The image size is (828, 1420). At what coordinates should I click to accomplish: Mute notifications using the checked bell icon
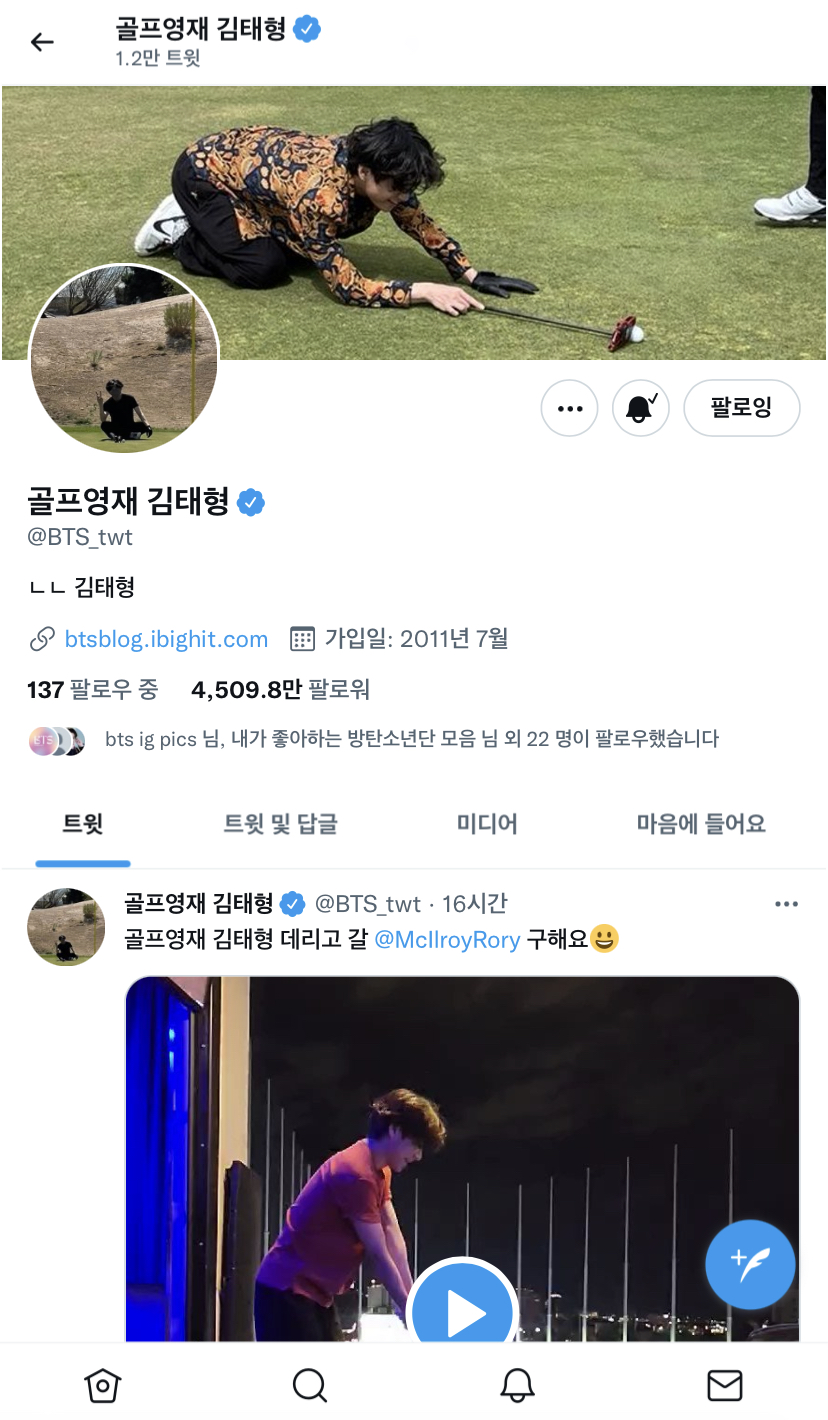(640, 408)
